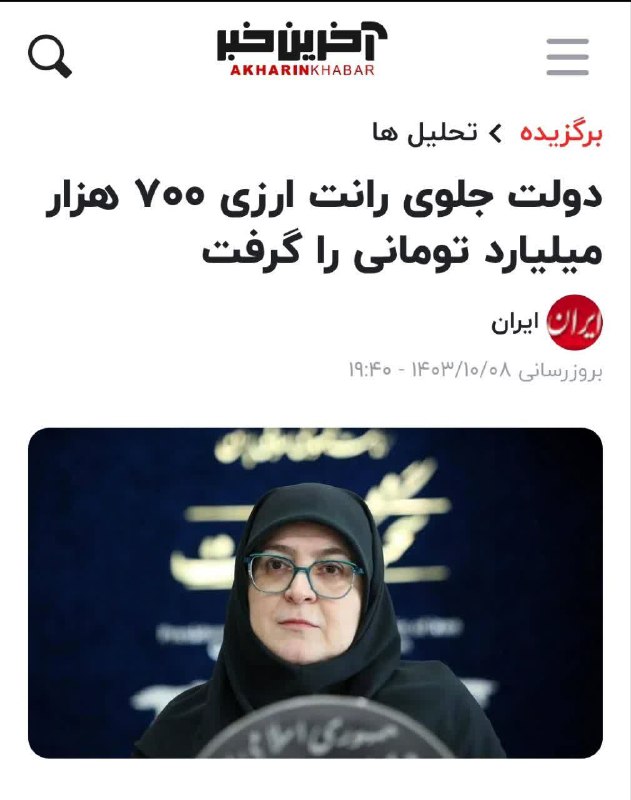
Task: Open the برگزیده breadcrumb link
Action: 560,133
